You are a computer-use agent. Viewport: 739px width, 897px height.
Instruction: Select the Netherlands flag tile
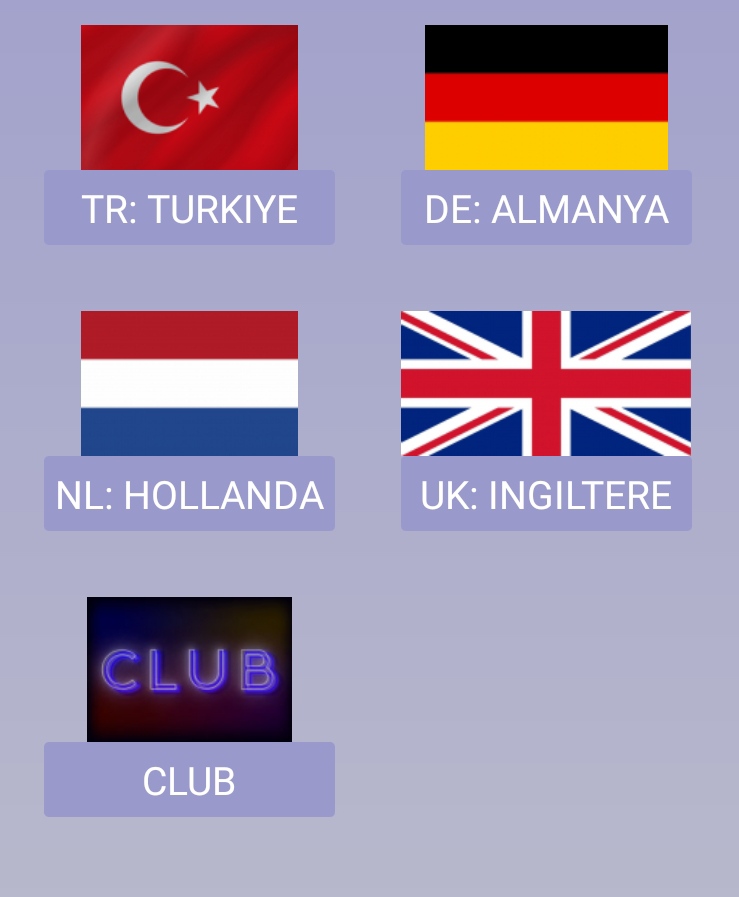(x=189, y=383)
